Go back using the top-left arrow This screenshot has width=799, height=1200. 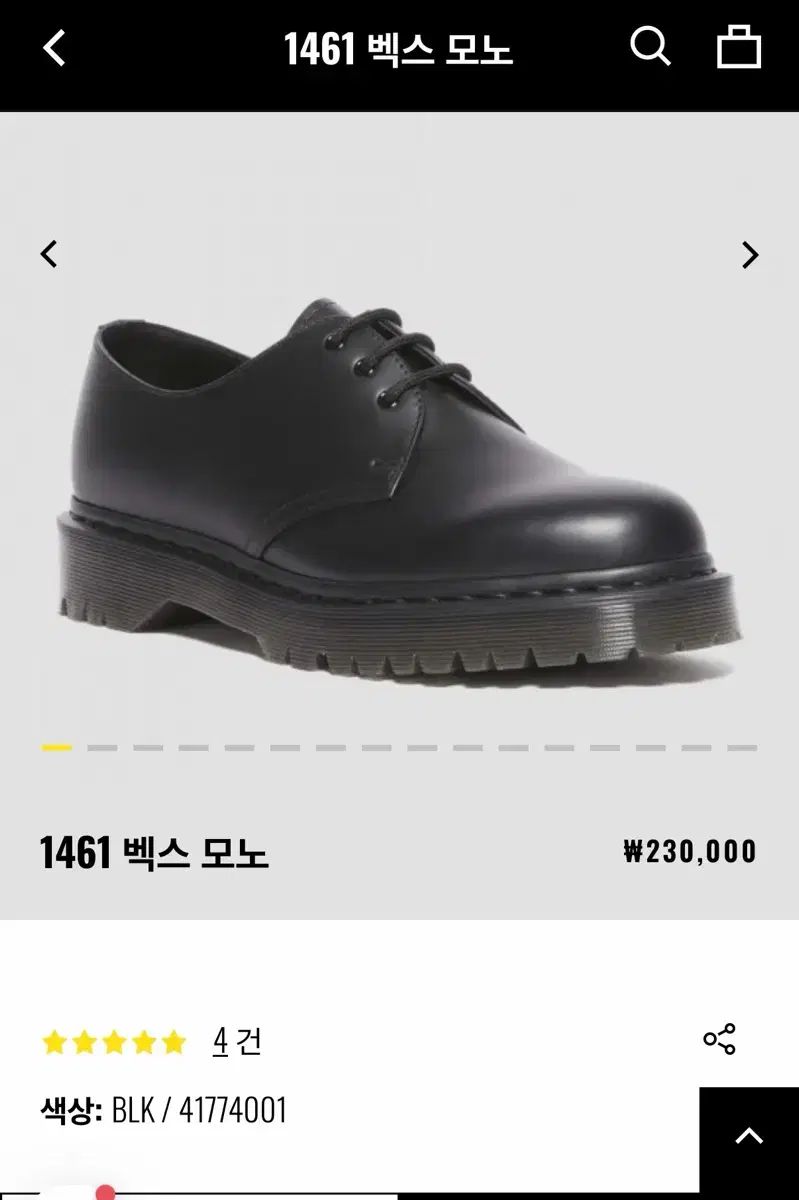(55, 47)
